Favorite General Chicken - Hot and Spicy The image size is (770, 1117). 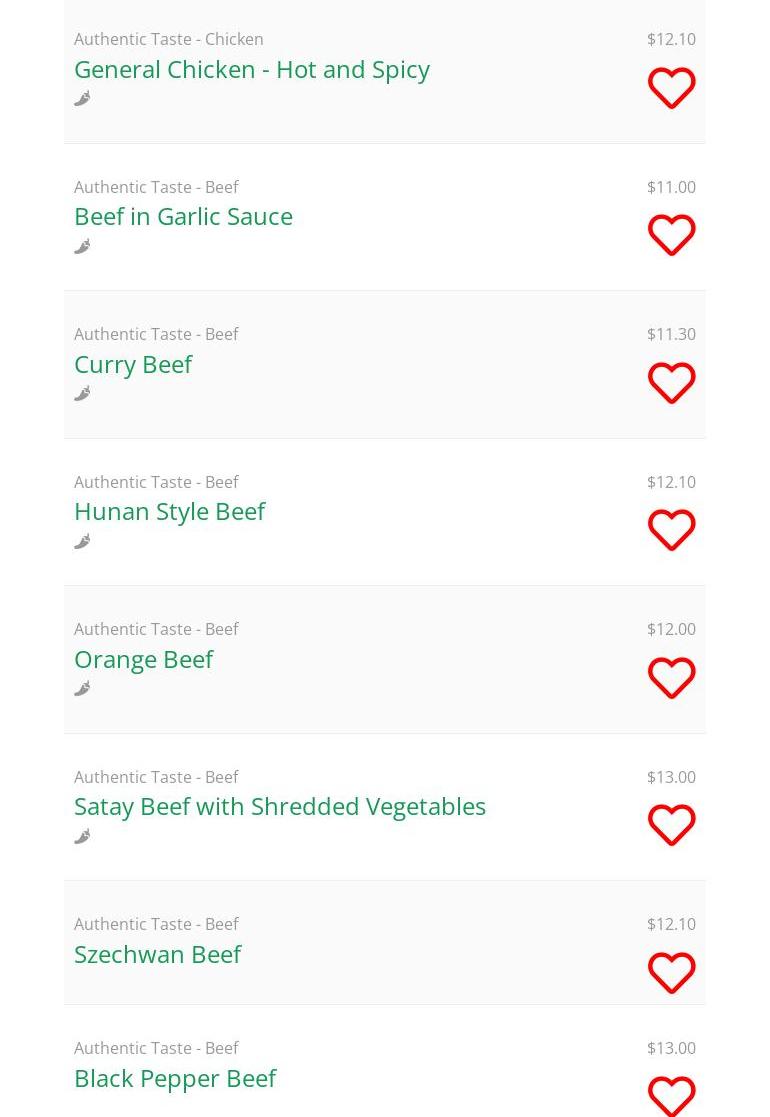tap(671, 88)
